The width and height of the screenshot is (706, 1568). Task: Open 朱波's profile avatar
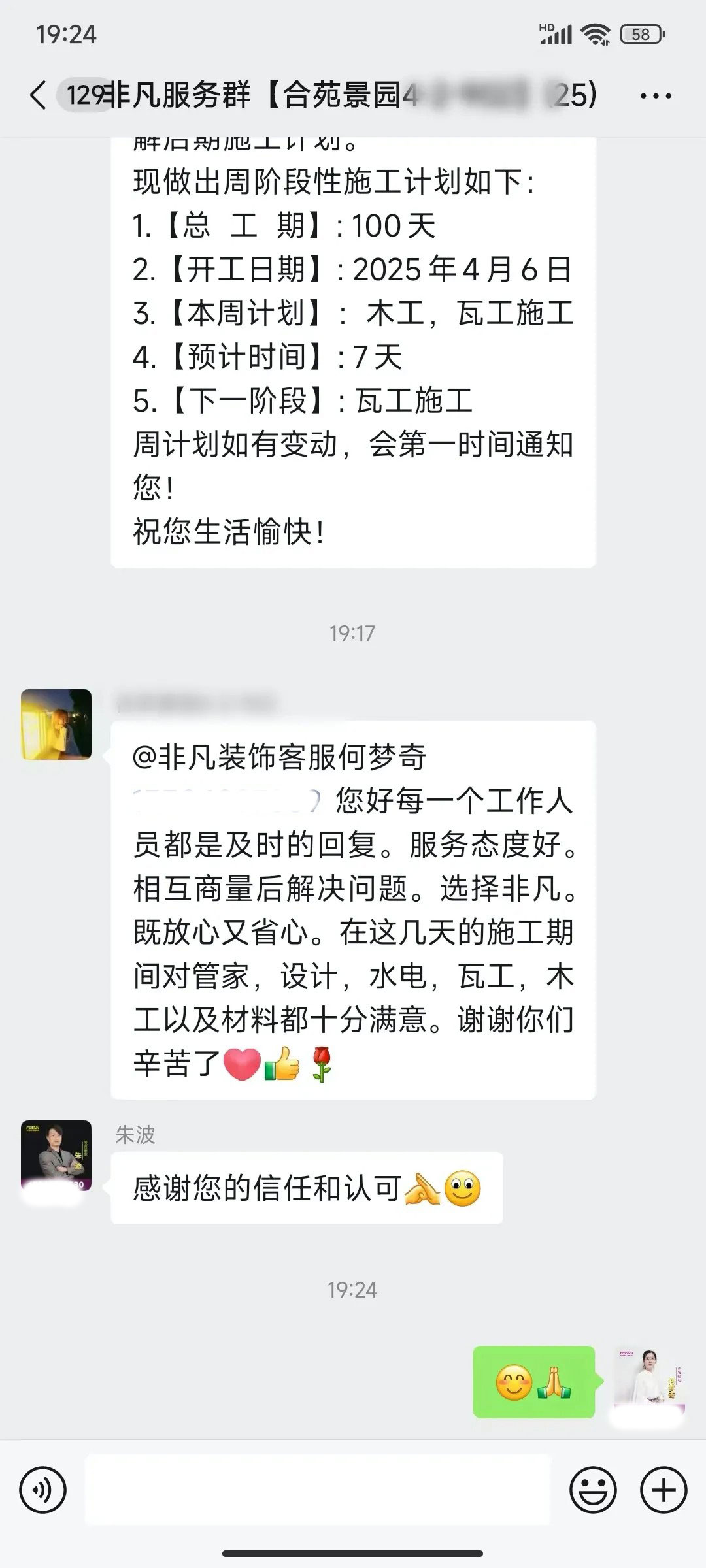tap(56, 1155)
